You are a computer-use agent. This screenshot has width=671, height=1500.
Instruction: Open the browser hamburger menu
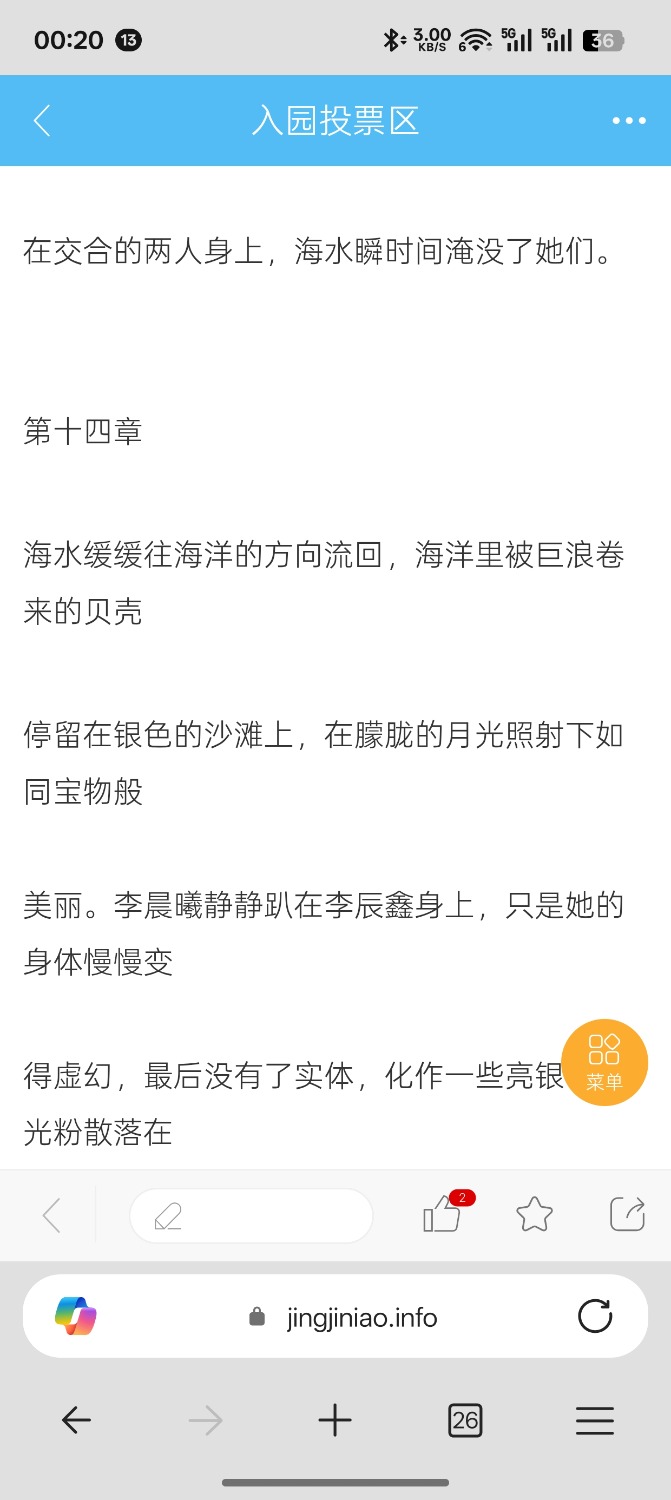tap(595, 1420)
